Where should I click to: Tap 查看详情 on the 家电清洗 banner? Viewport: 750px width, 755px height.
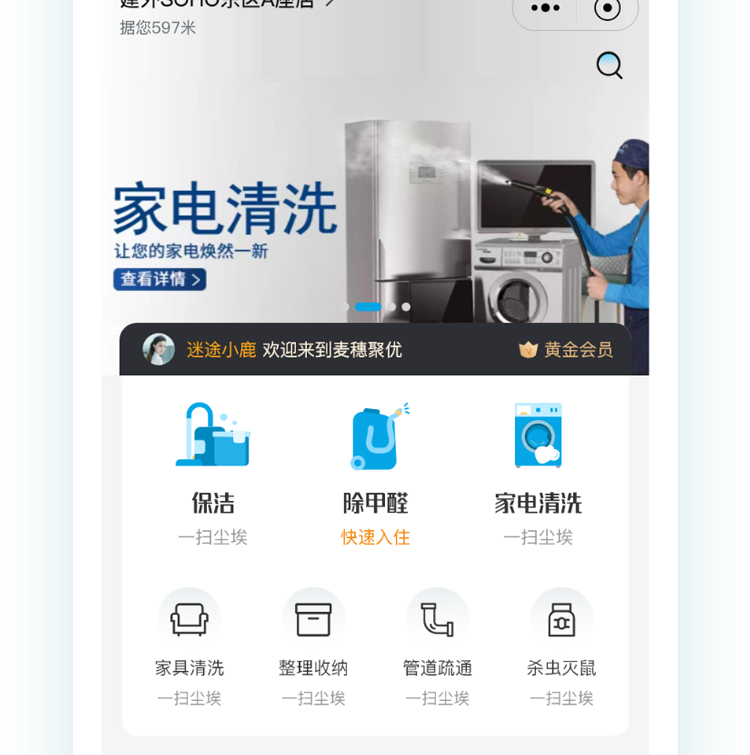[160, 280]
